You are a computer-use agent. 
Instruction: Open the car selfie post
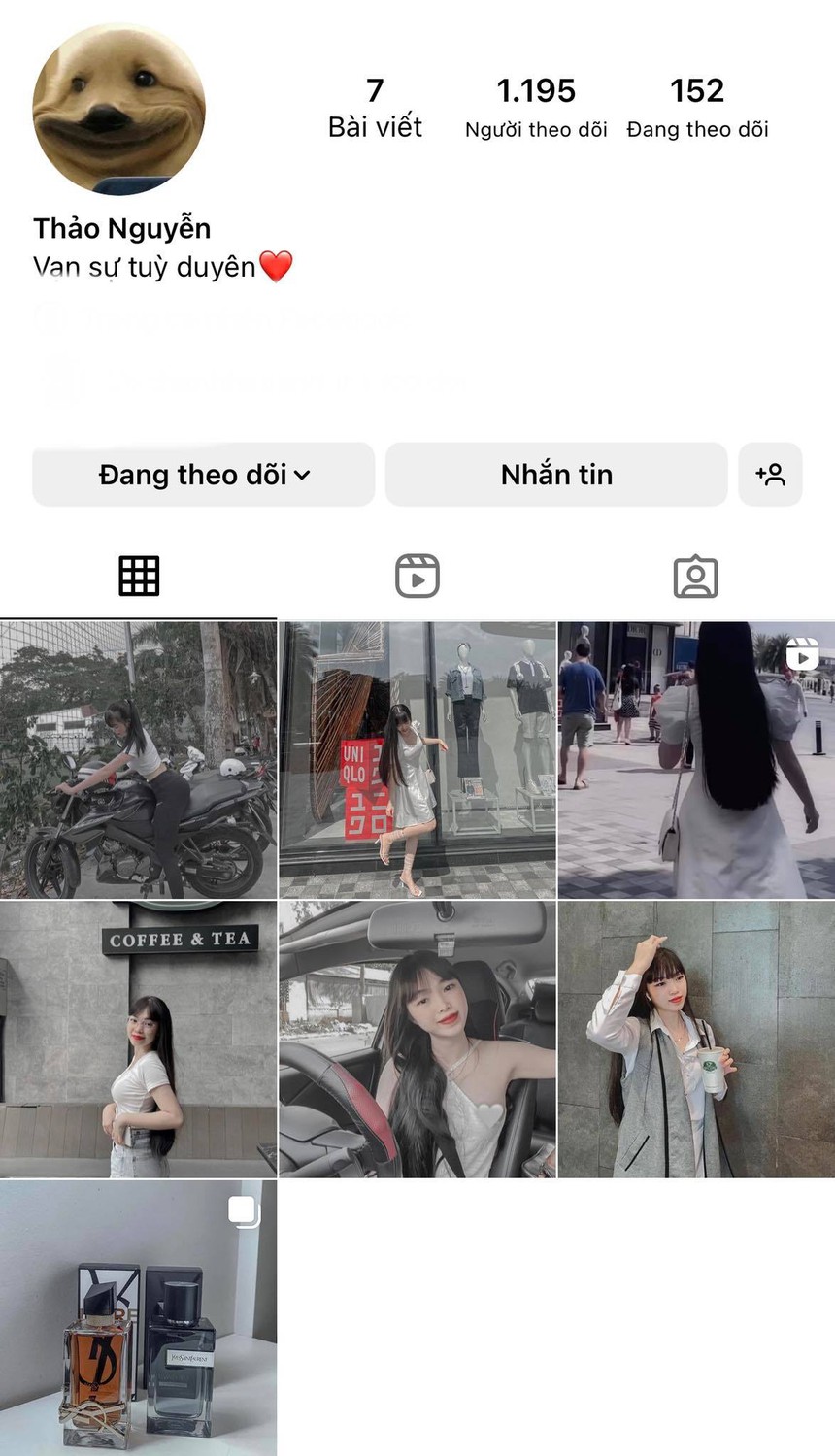tap(417, 1038)
